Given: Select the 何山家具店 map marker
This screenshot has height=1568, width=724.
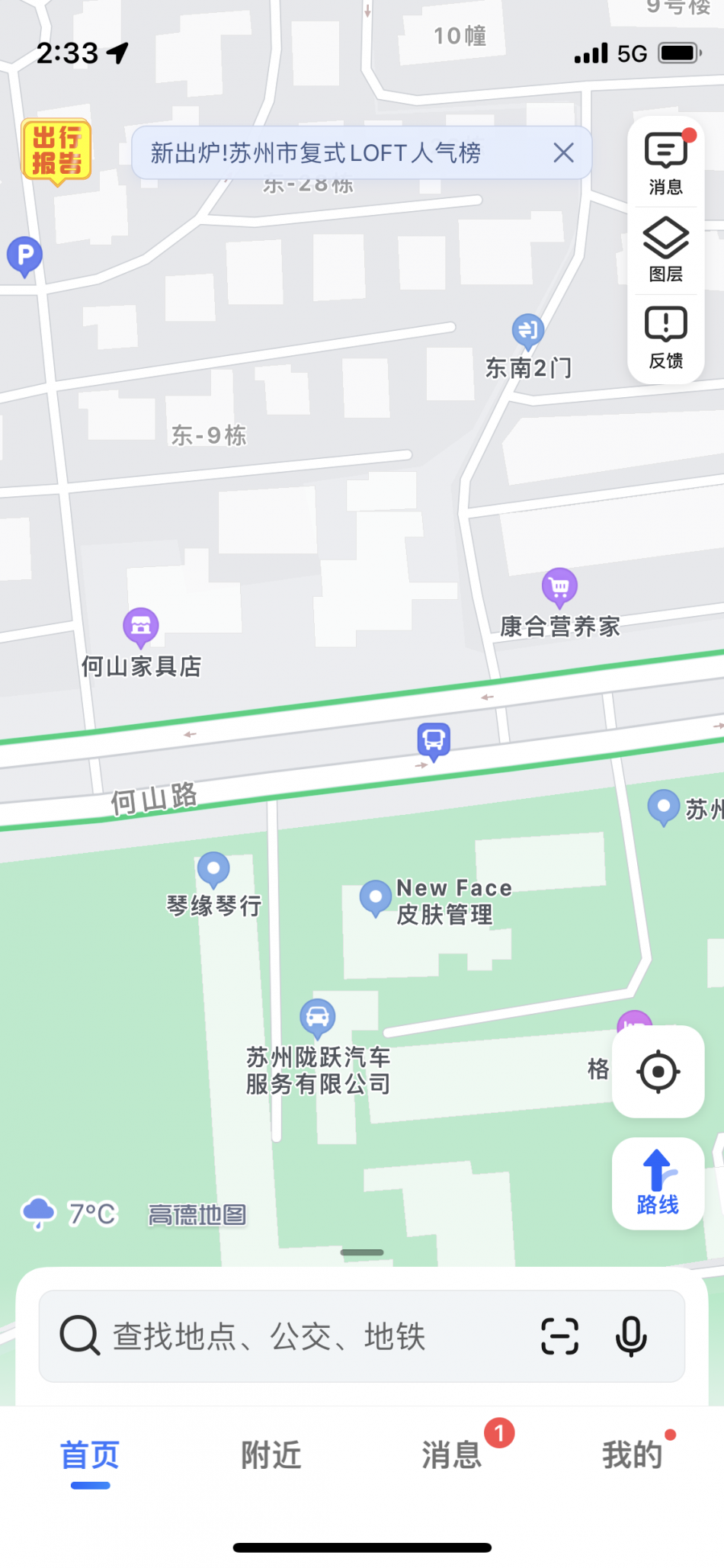Looking at the screenshot, I should [x=141, y=627].
